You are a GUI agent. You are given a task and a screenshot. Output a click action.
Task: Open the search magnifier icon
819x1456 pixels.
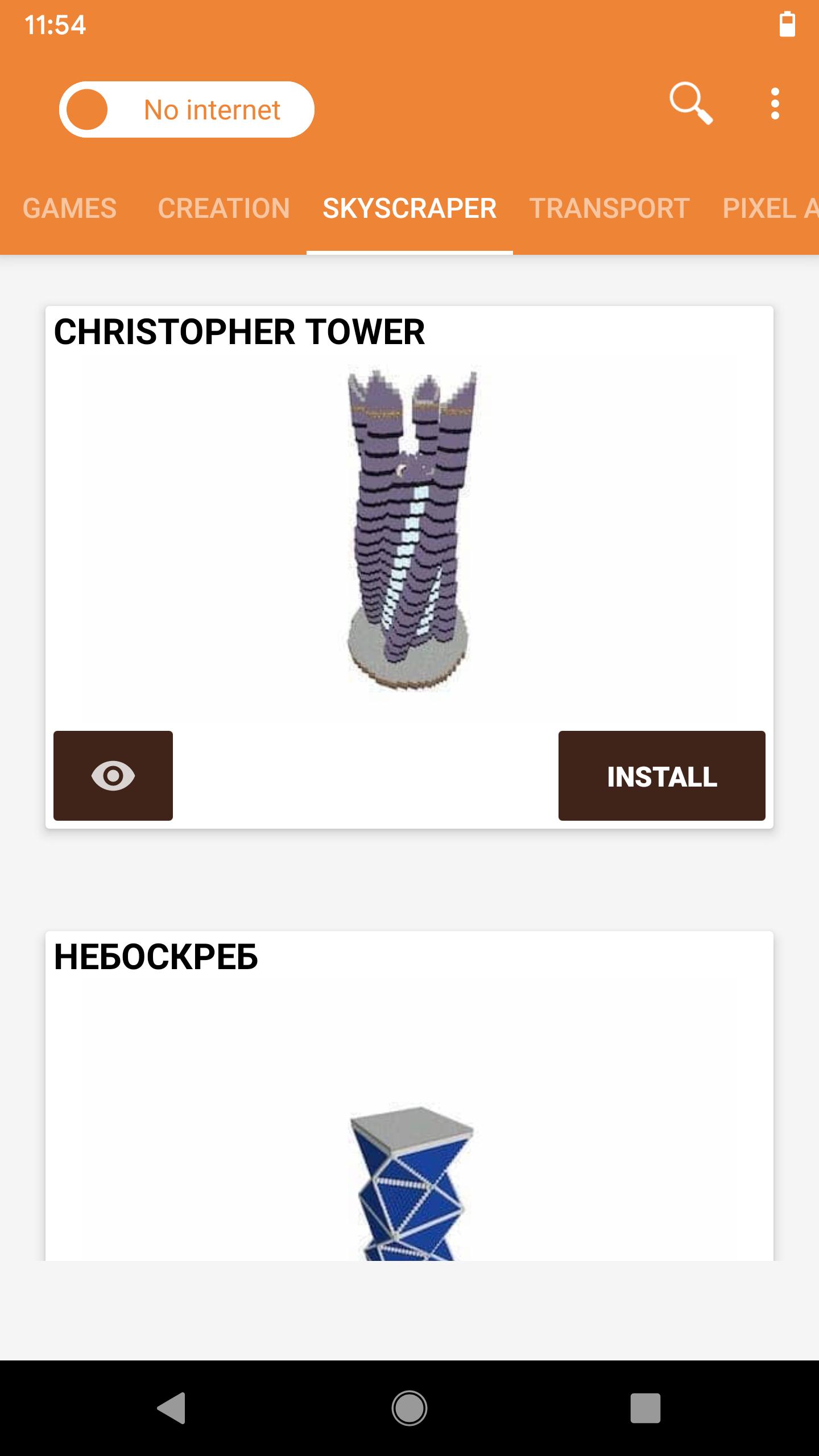[x=690, y=104]
